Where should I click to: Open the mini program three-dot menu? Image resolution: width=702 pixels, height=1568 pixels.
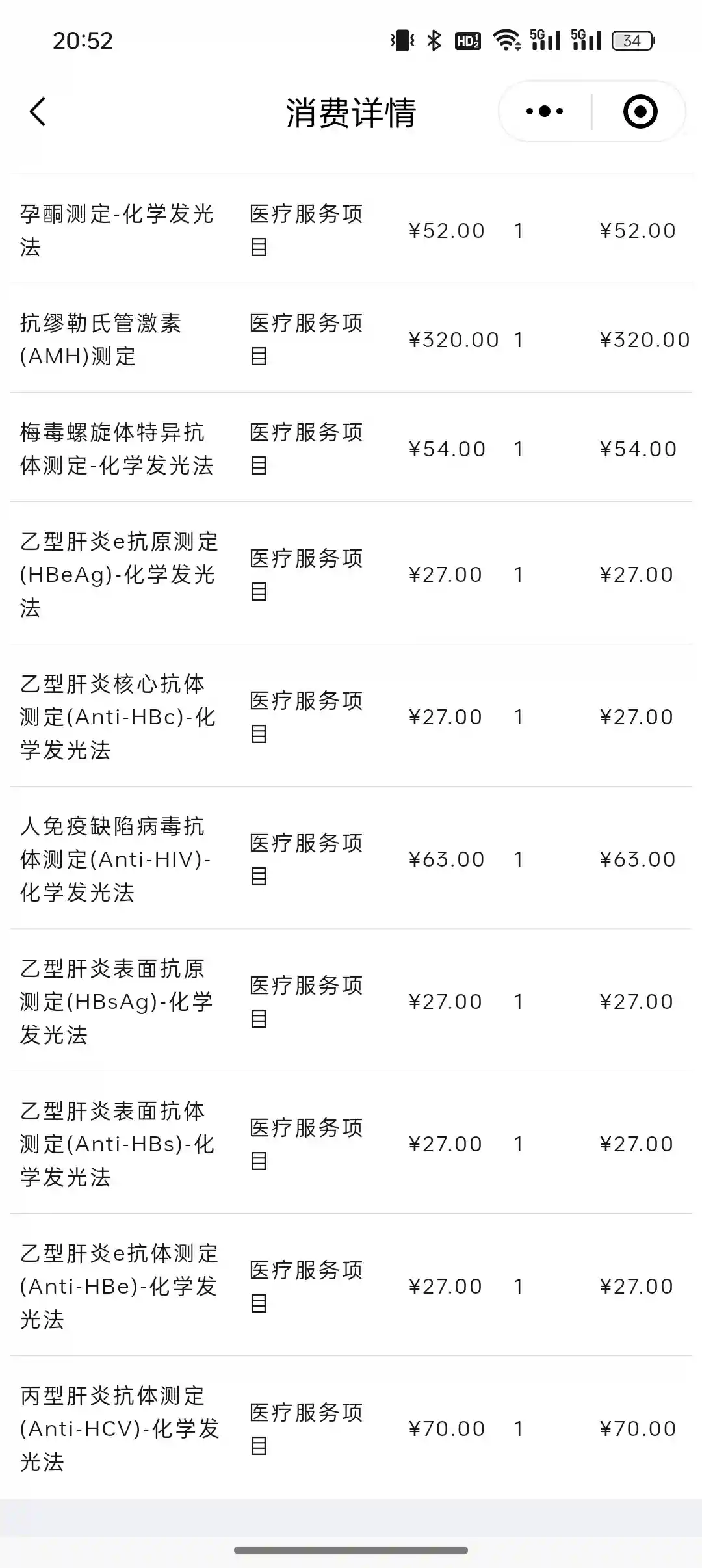click(x=545, y=112)
